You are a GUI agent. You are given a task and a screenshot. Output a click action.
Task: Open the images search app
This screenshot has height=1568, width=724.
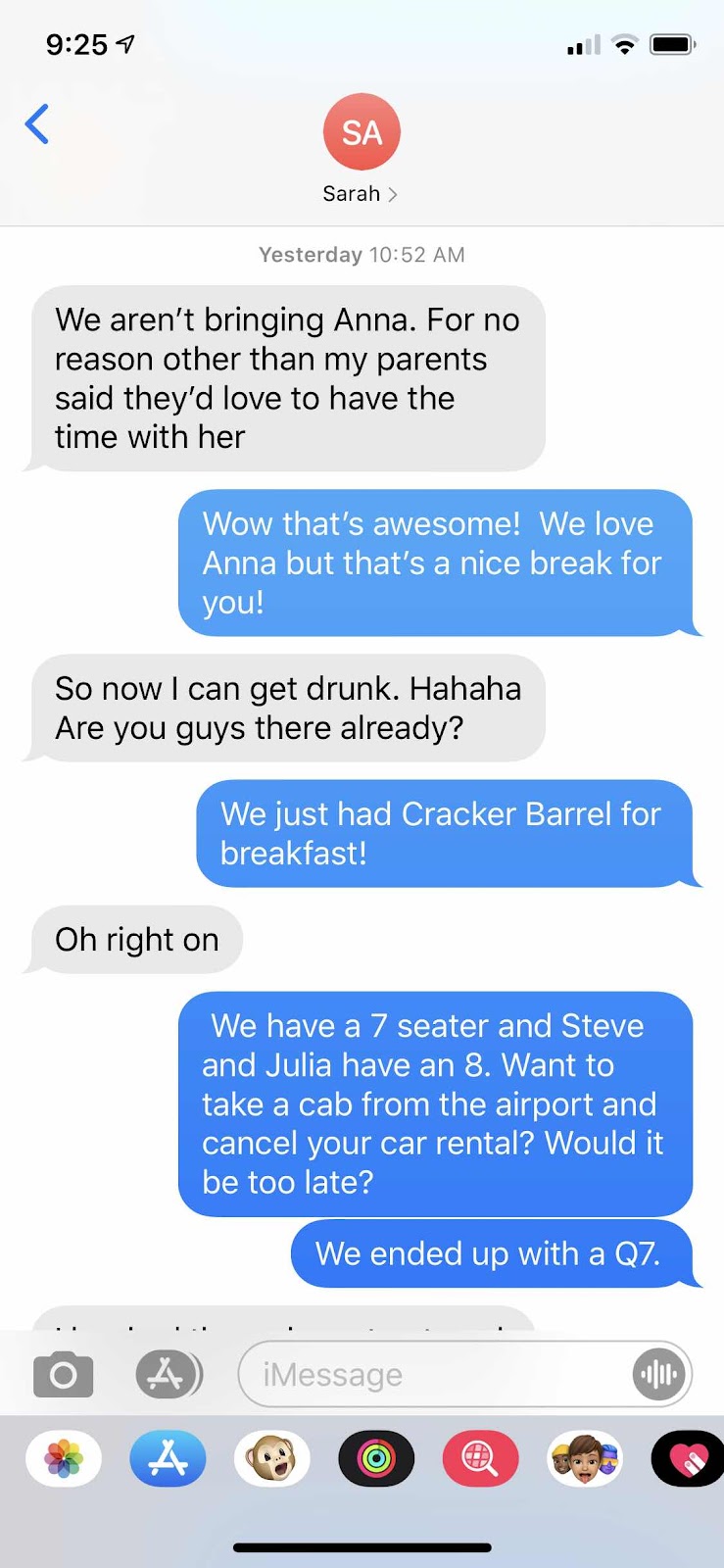click(480, 1458)
